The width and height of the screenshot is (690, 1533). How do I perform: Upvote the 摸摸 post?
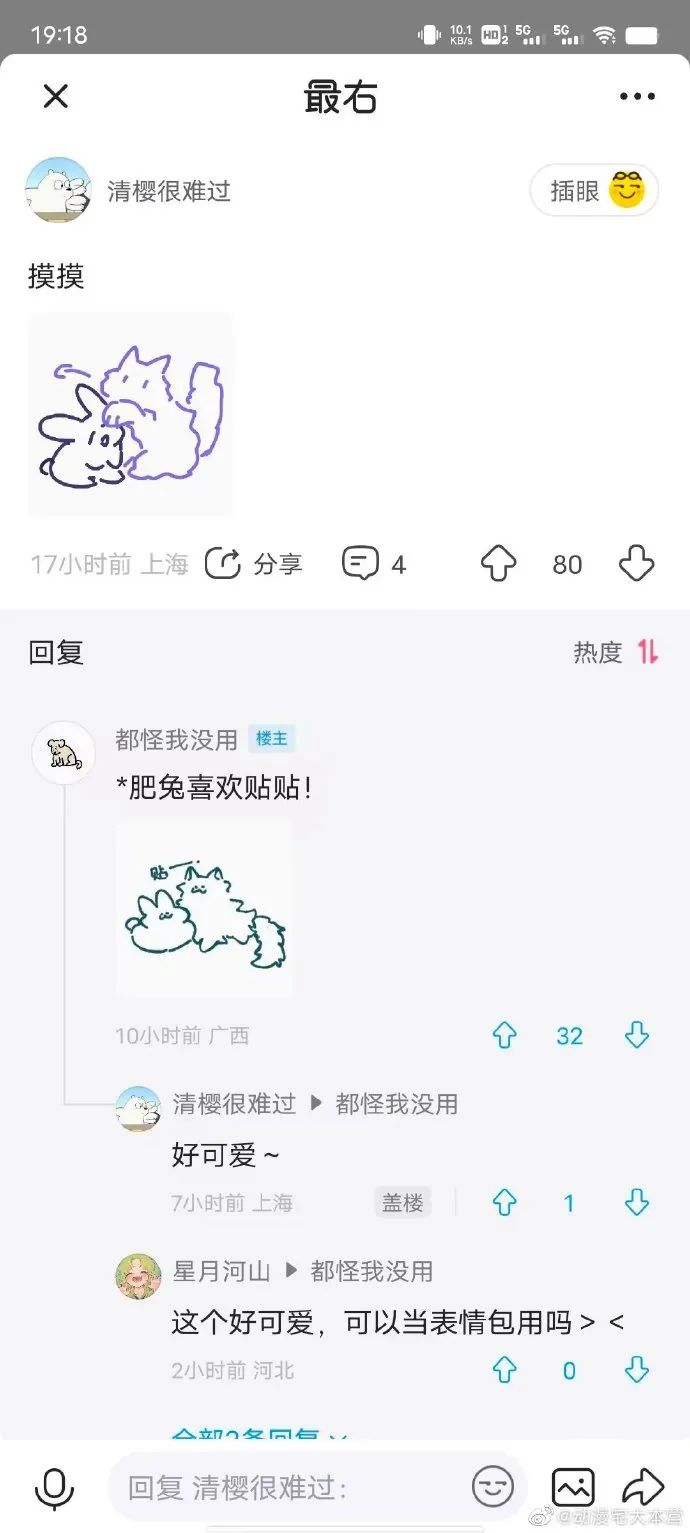(499, 564)
